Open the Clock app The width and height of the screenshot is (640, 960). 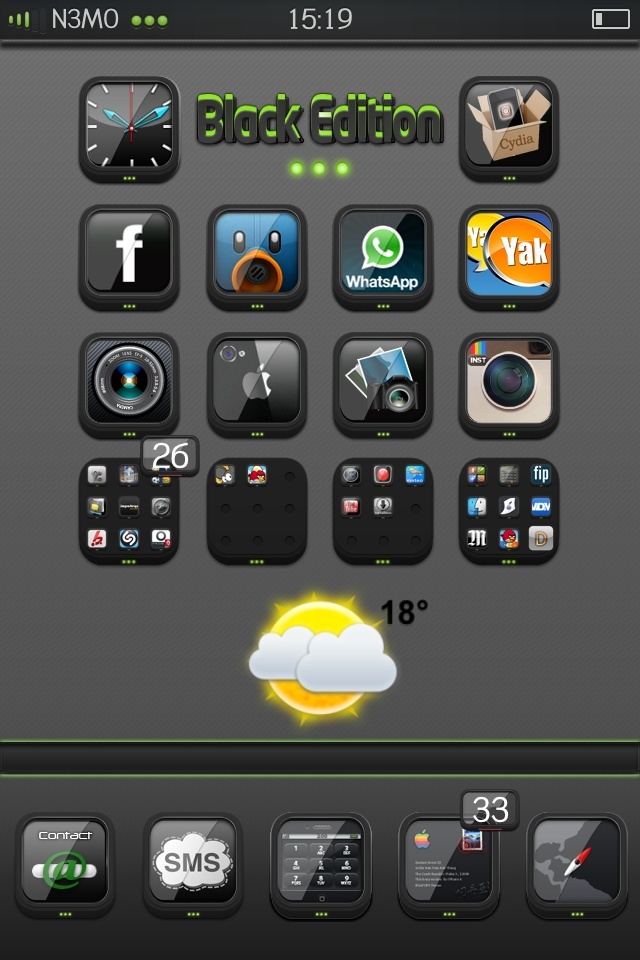tap(129, 125)
